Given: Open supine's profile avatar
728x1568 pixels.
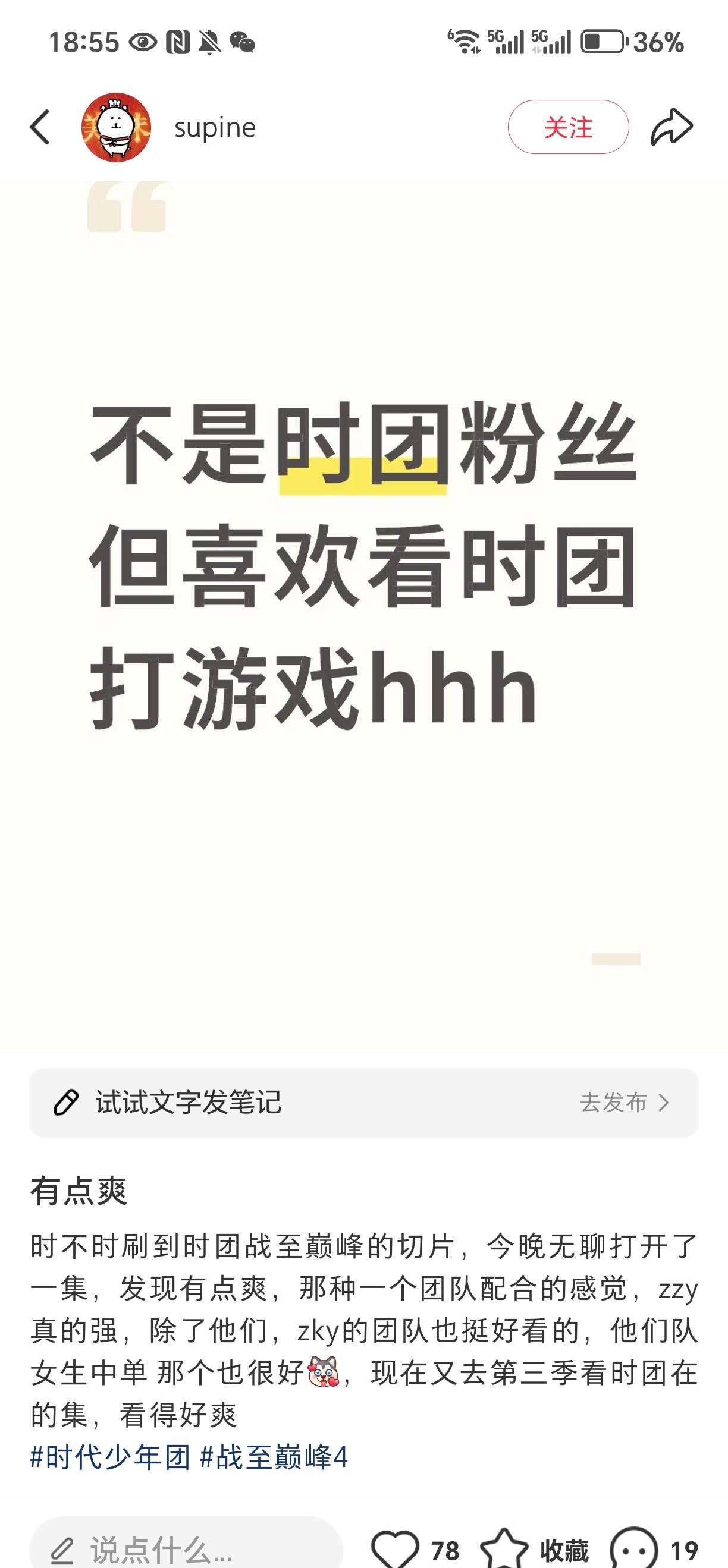Looking at the screenshot, I should click(x=117, y=127).
